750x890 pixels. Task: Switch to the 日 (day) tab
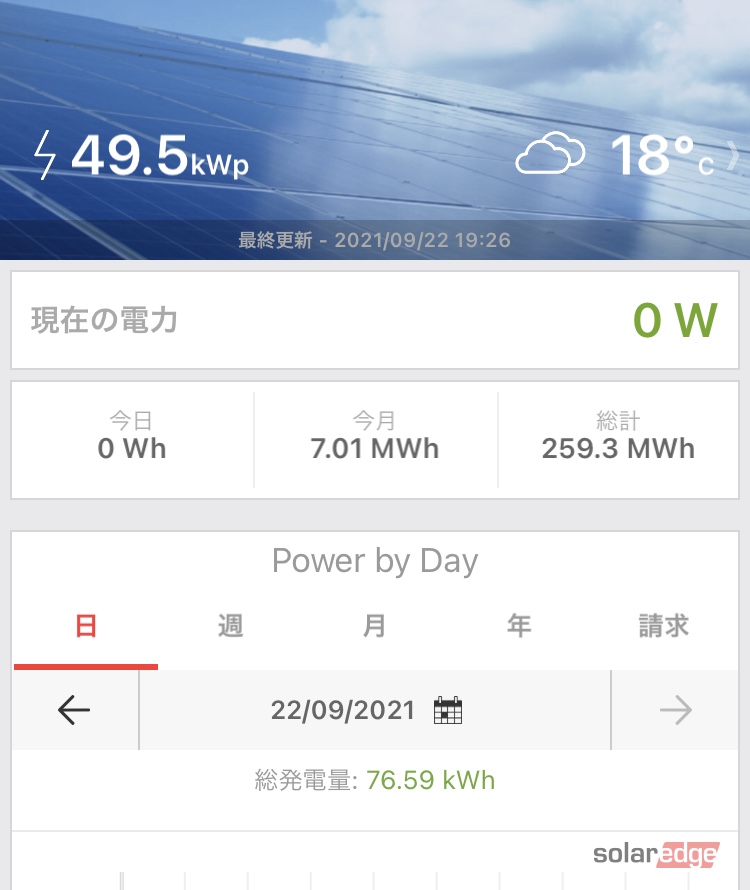[x=86, y=627]
